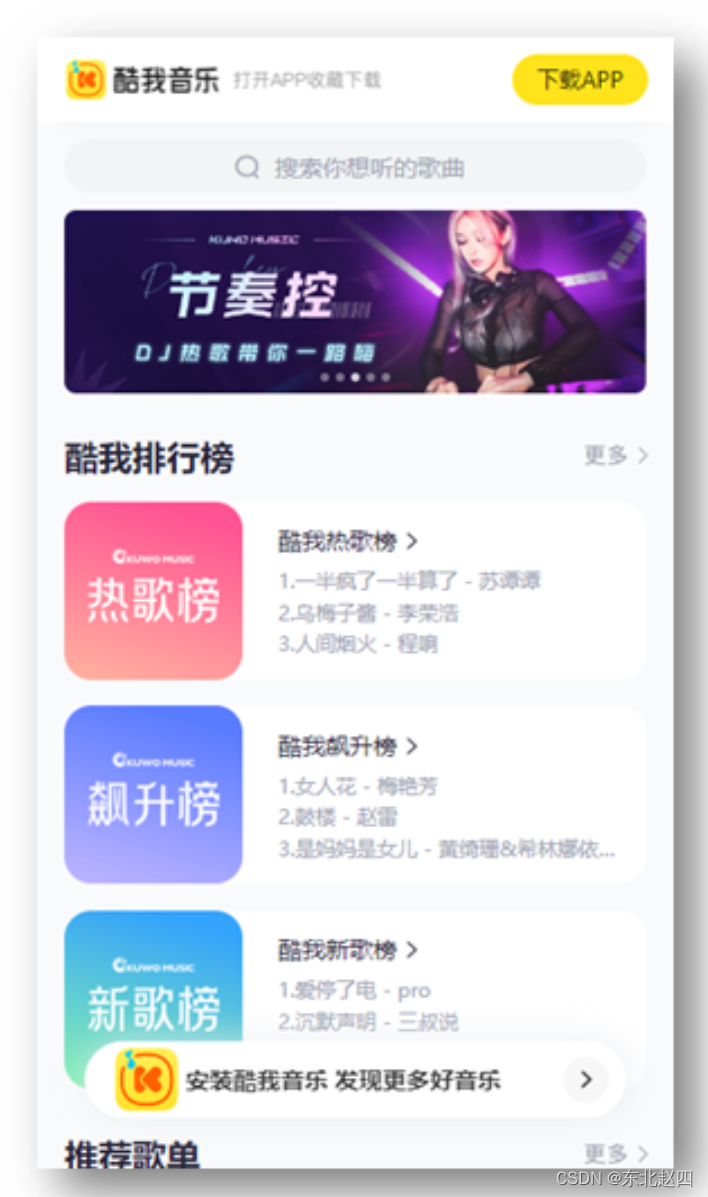Open the 节奏控 DJ banner
The width and height of the screenshot is (708, 1197).
coord(354,301)
